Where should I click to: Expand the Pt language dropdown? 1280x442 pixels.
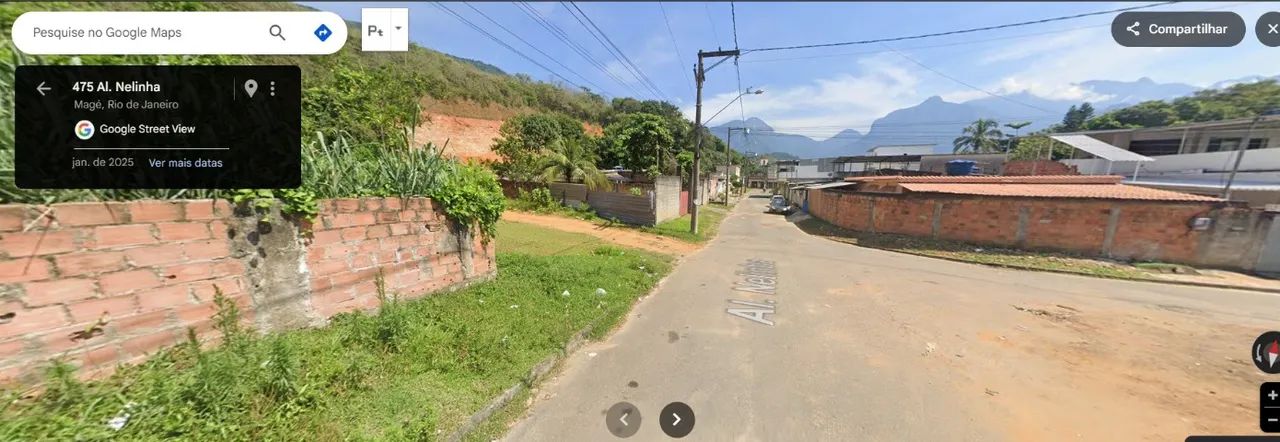(398, 29)
